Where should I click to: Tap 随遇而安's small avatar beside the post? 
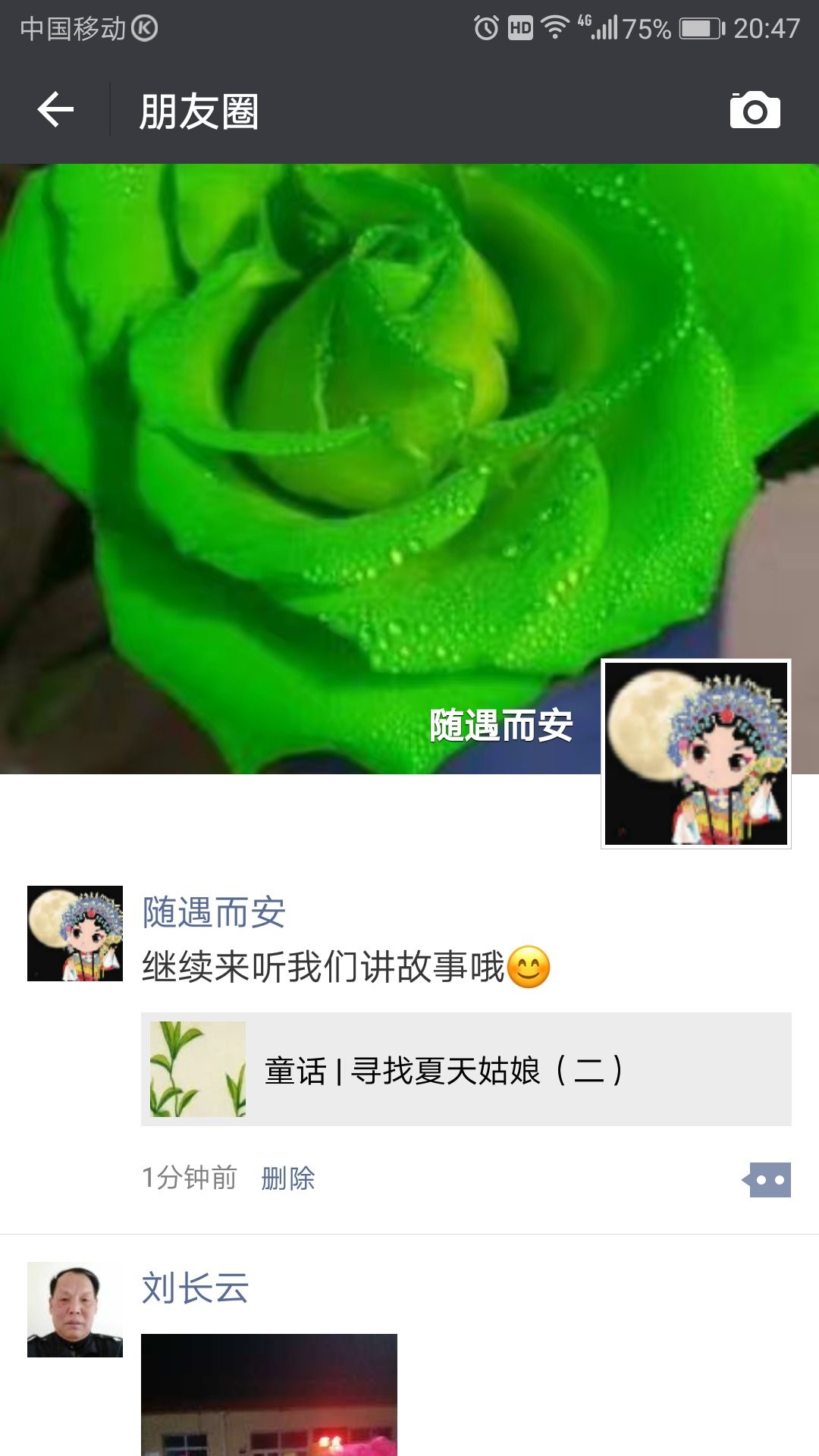pos(75,934)
